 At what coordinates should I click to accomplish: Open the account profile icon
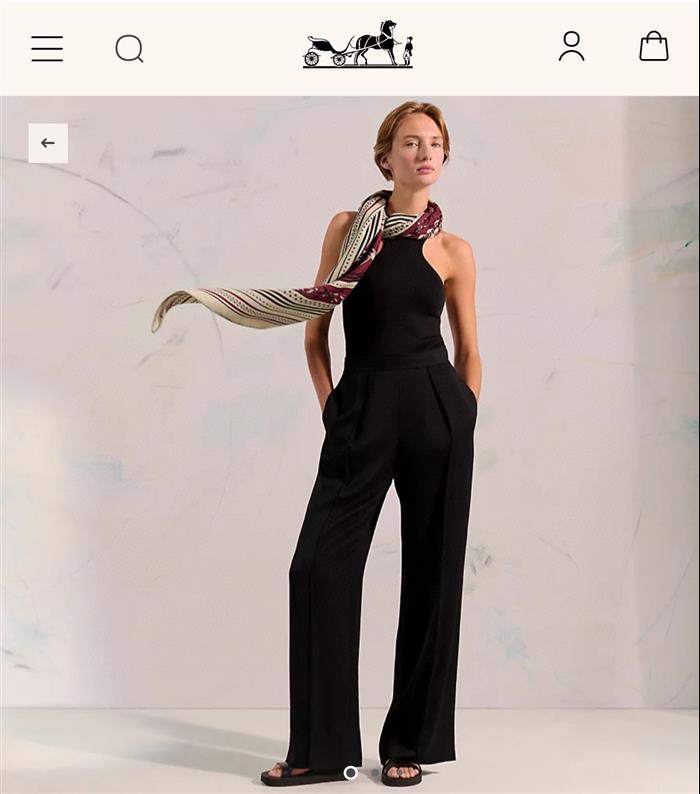[x=571, y=46]
